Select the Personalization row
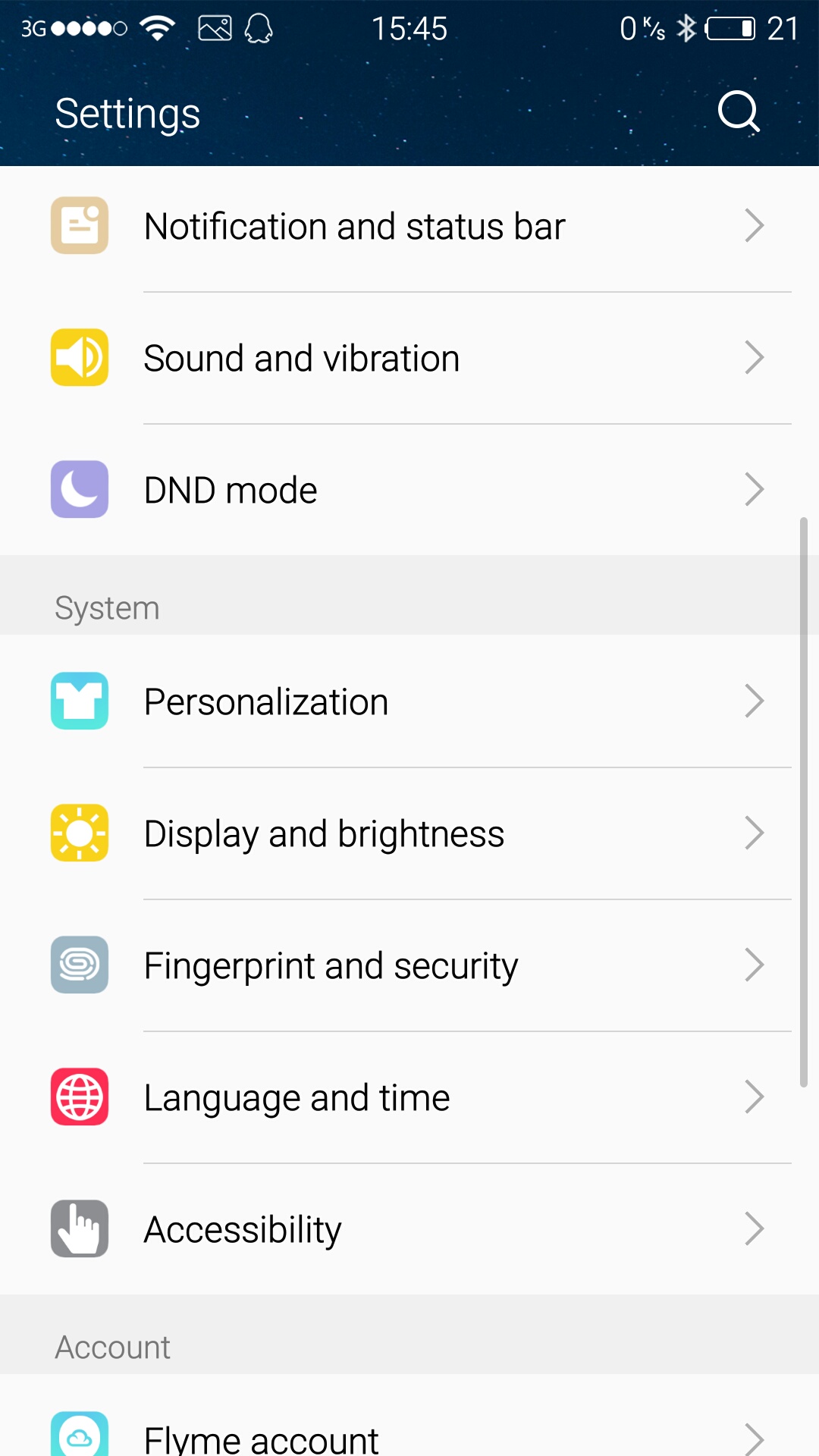This screenshot has height=1456, width=819. point(409,701)
